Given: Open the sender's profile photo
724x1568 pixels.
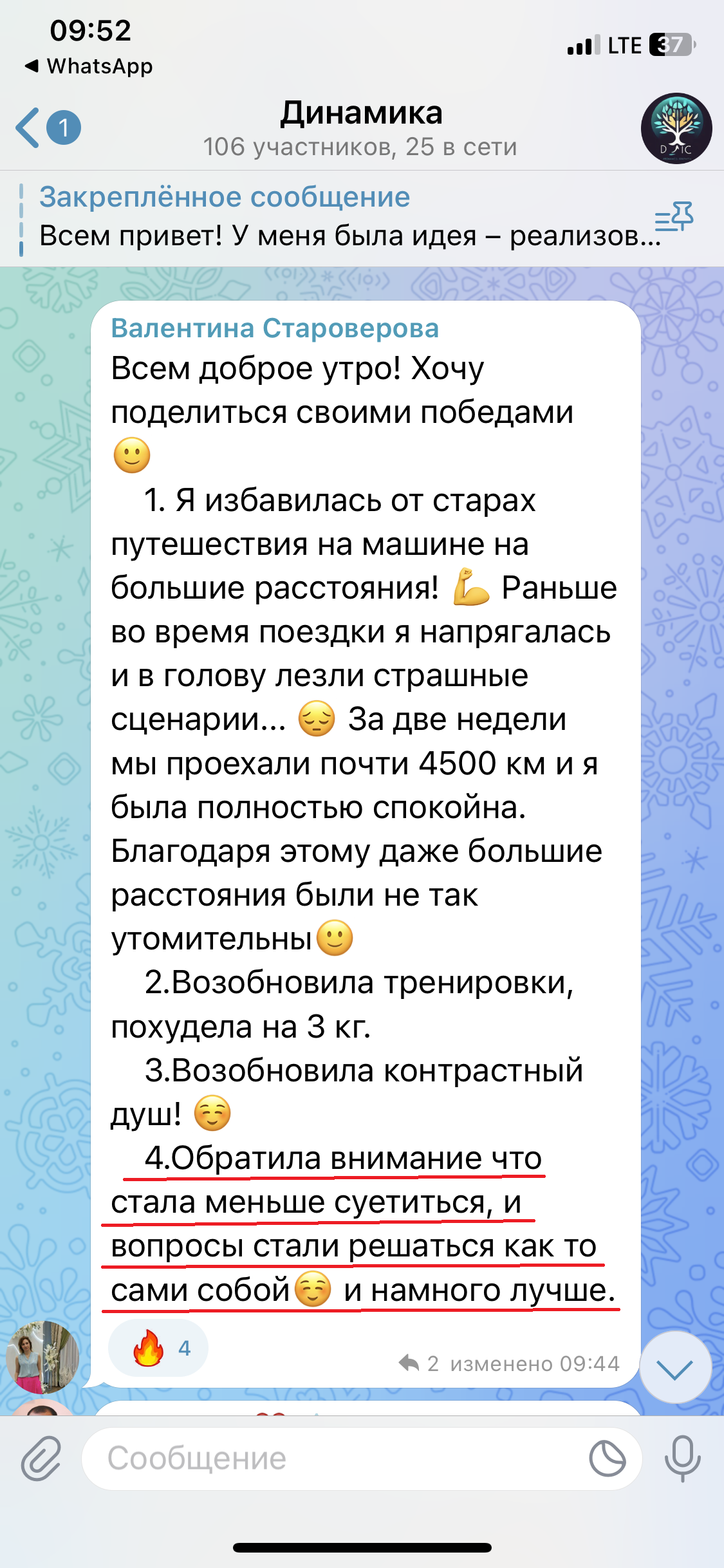Looking at the screenshot, I should pyautogui.click(x=42, y=1357).
